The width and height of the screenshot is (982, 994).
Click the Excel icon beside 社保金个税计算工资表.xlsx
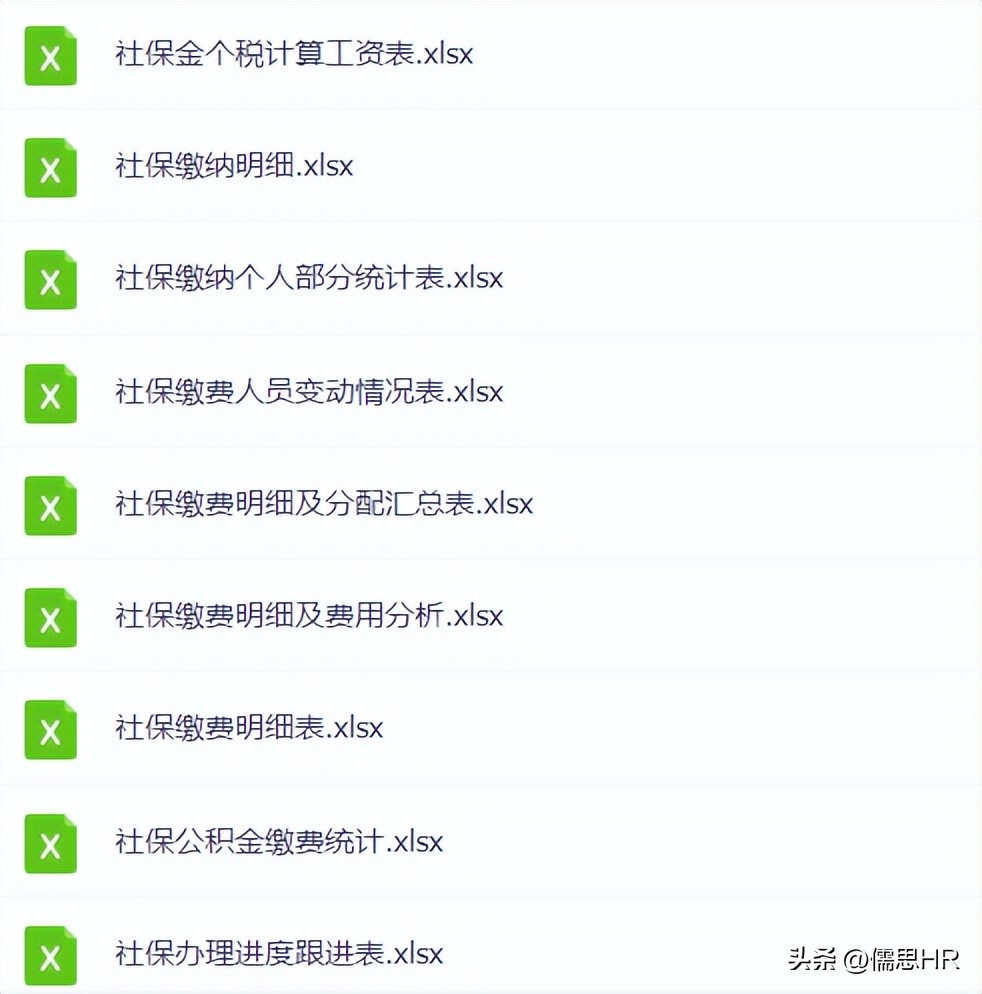pos(50,56)
